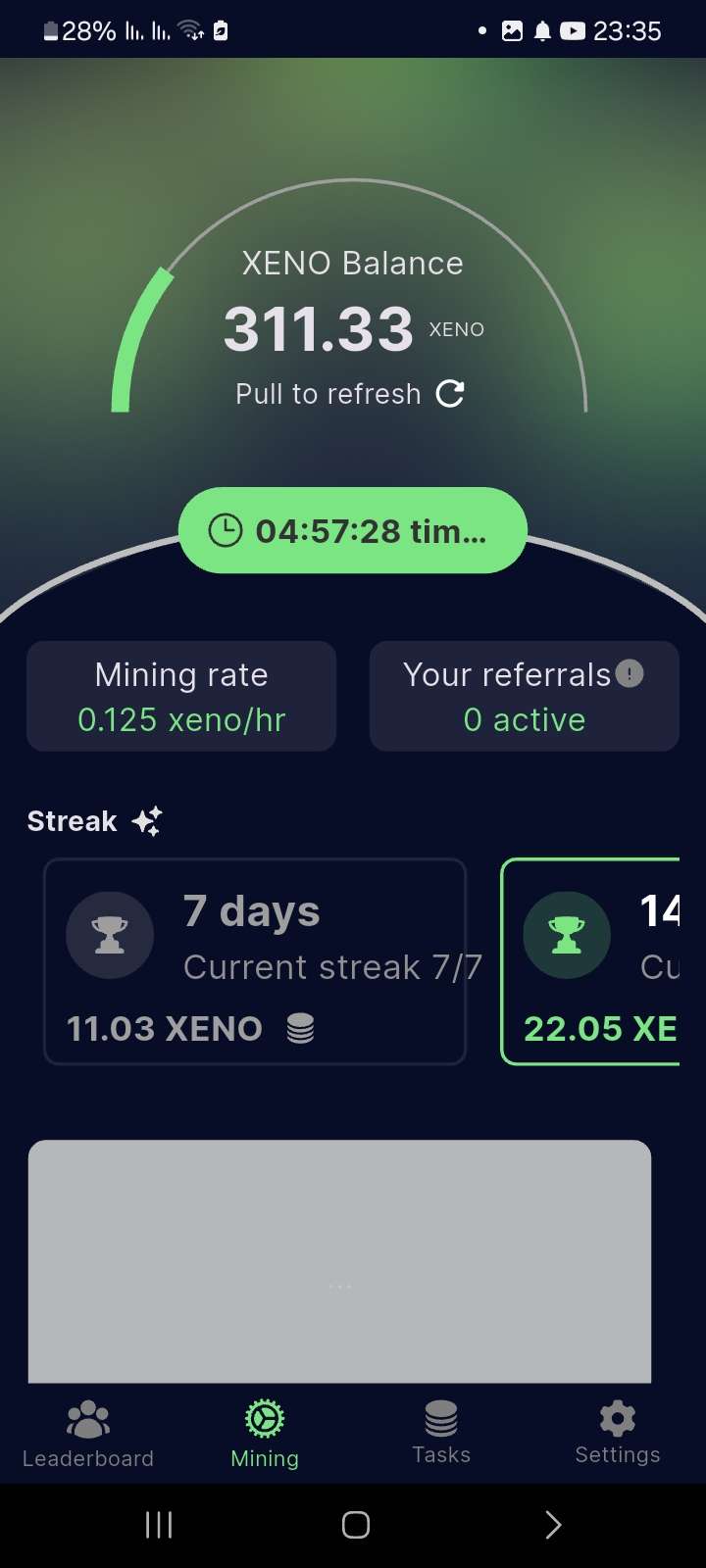Switch to the Mining tab

click(265, 1435)
